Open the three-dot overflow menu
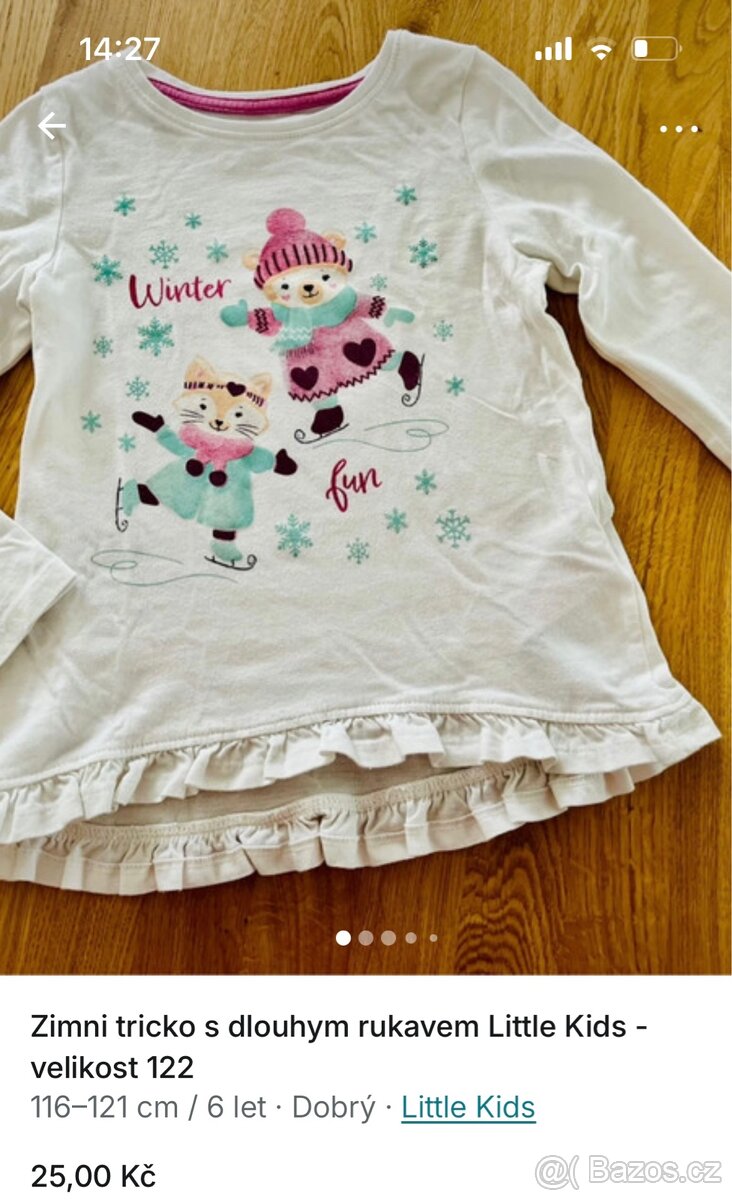 pyautogui.click(x=679, y=129)
